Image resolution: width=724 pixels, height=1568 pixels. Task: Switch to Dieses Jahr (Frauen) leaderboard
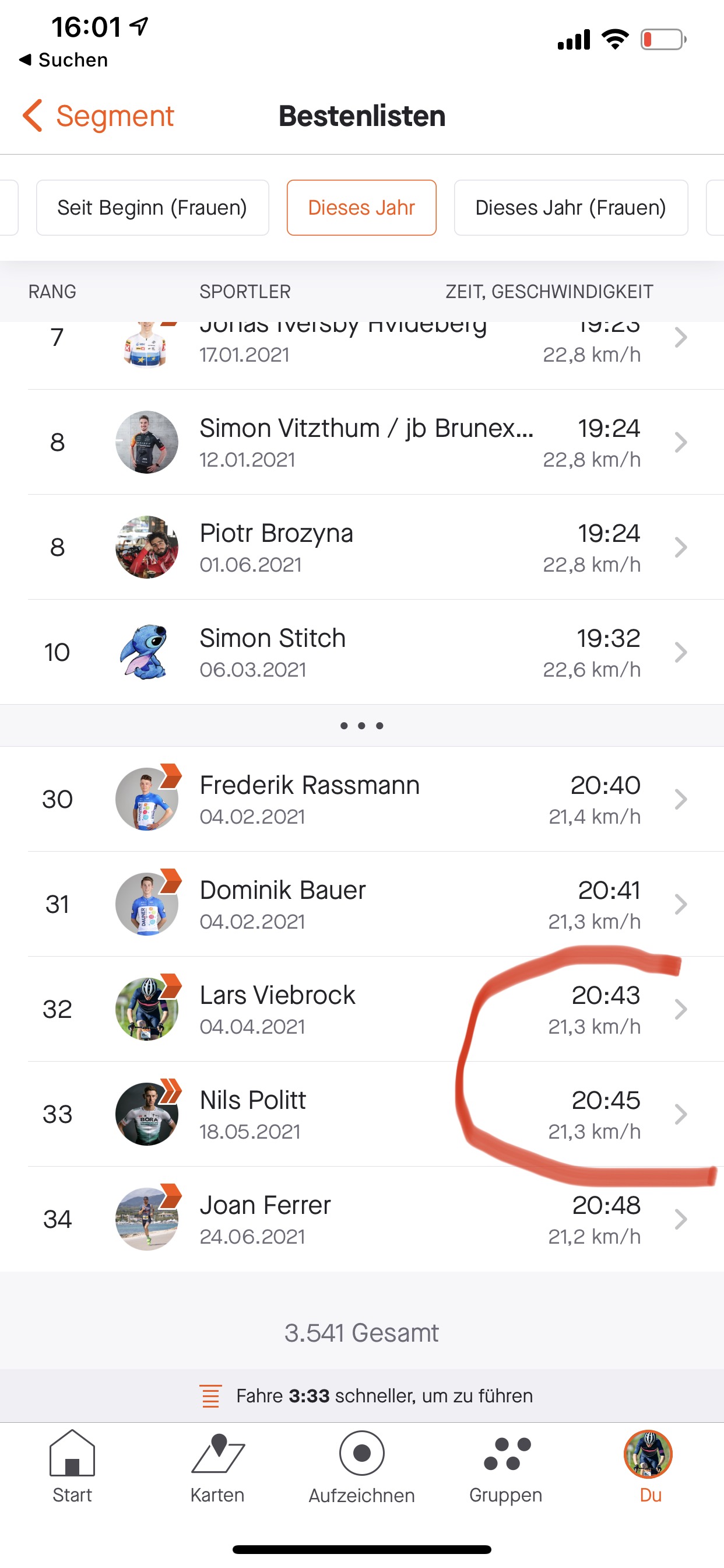(x=570, y=208)
